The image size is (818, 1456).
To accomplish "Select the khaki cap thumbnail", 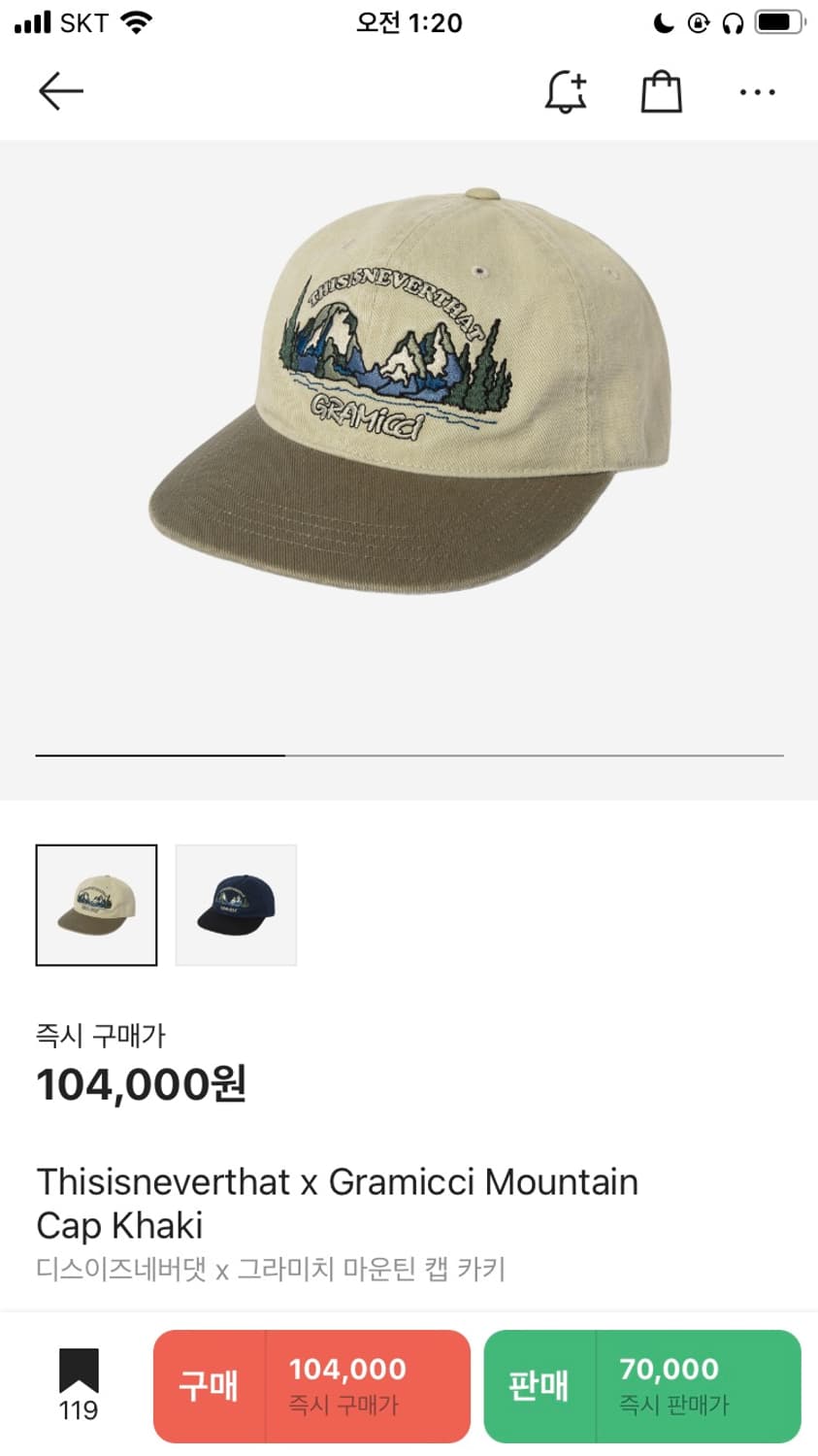I will coord(96,905).
